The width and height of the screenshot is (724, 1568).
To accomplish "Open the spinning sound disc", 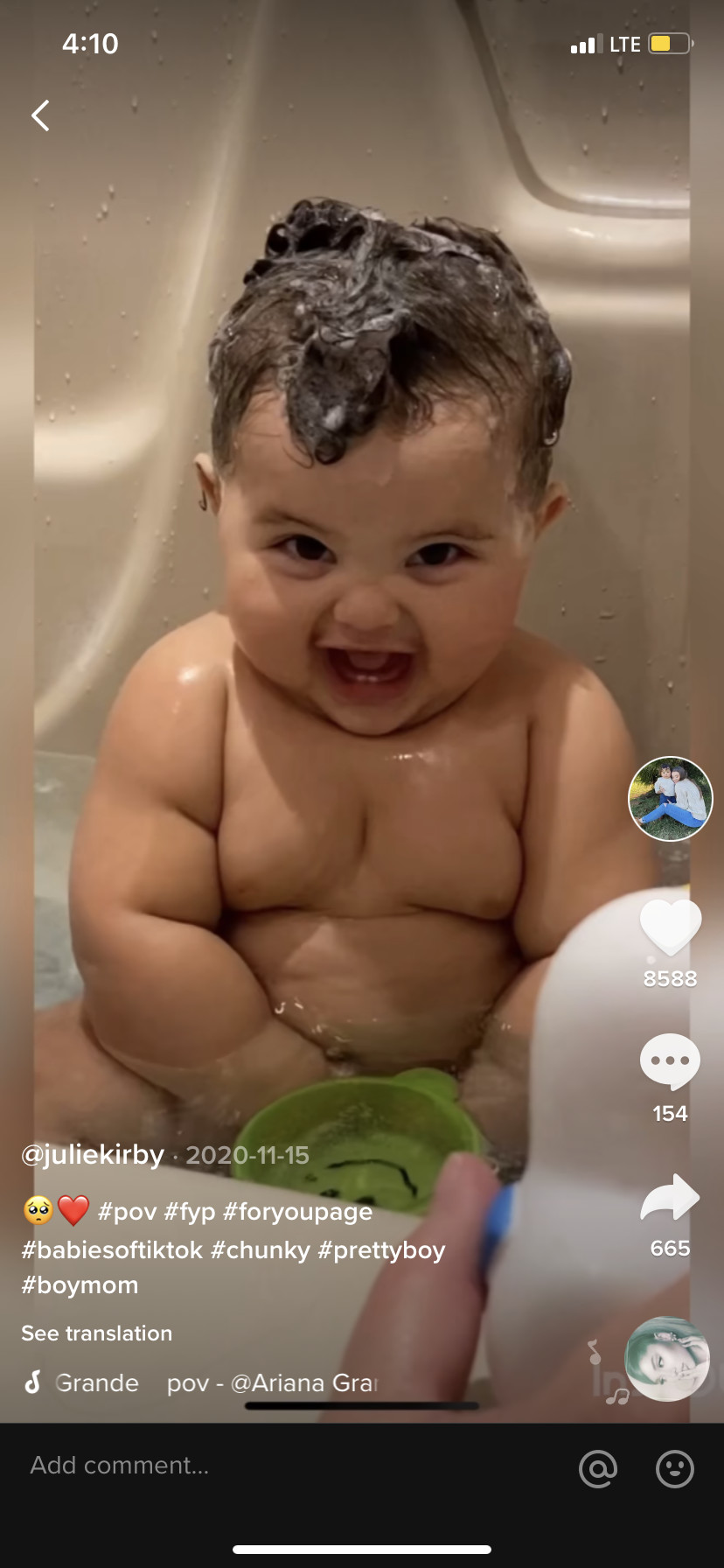I will [x=667, y=1359].
